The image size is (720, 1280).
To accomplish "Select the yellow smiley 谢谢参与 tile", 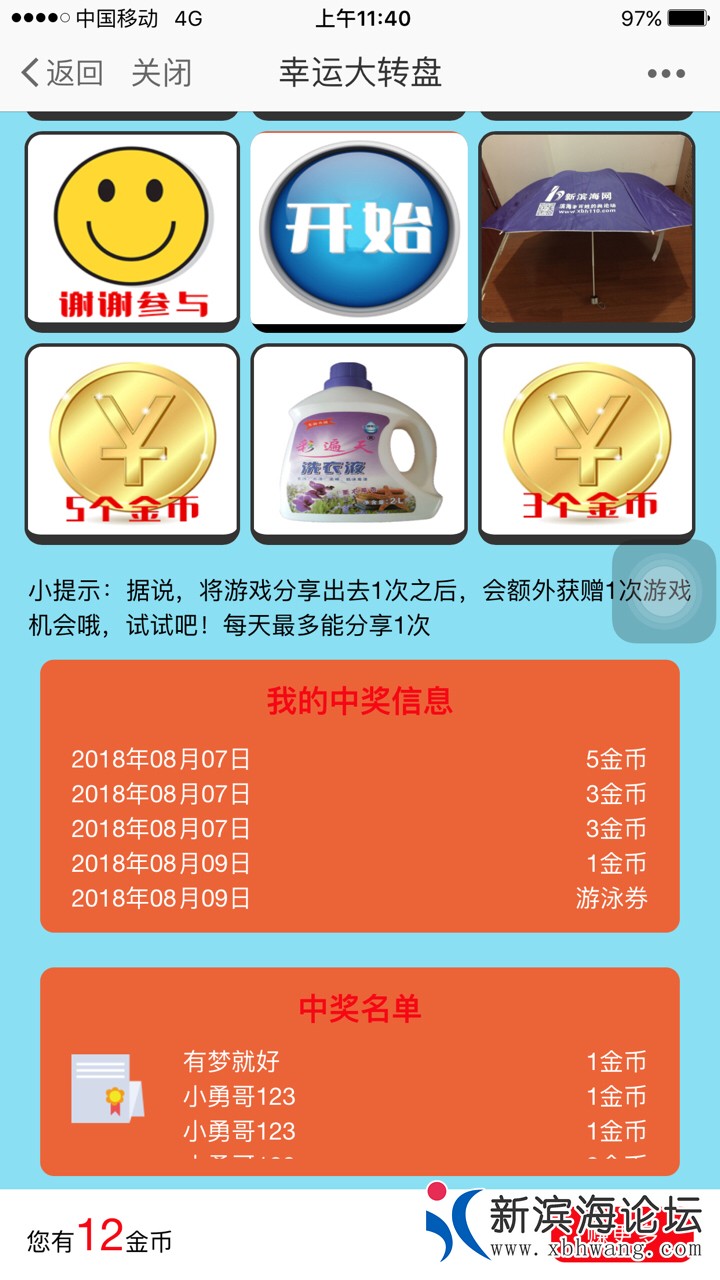I will pyautogui.click(x=131, y=228).
